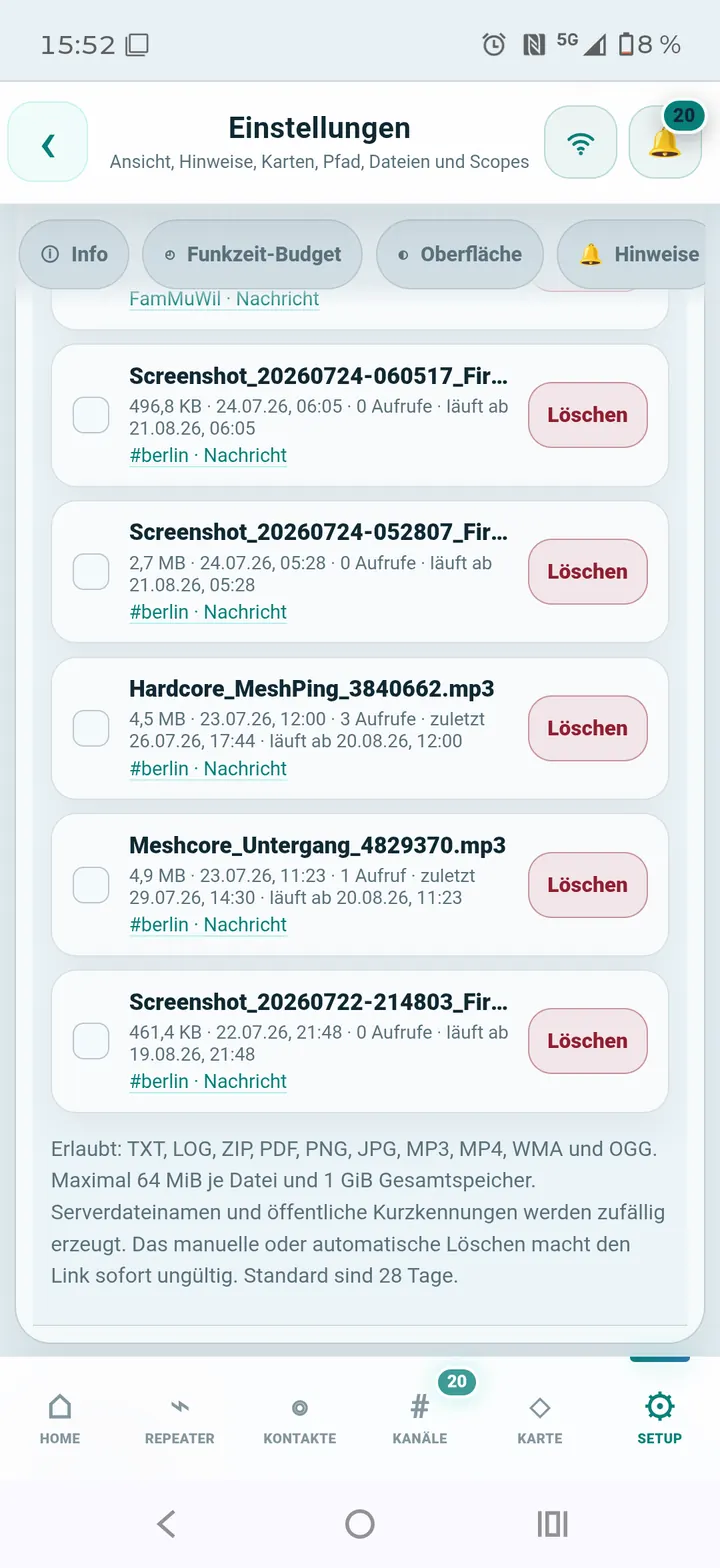
Task: Open the Hinweise section chip
Action: pos(638,254)
